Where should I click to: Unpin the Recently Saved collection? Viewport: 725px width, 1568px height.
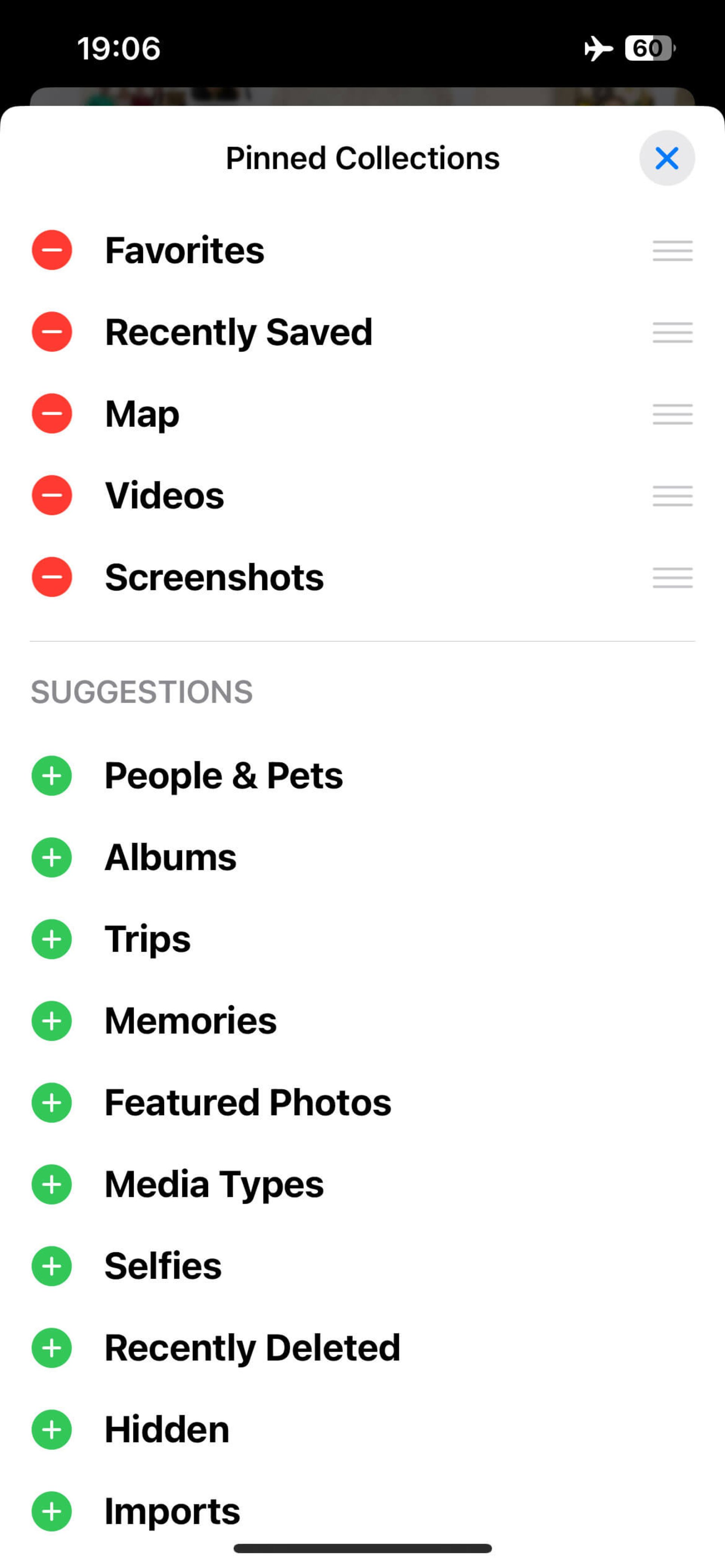pyautogui.click(x=52, y=332)
